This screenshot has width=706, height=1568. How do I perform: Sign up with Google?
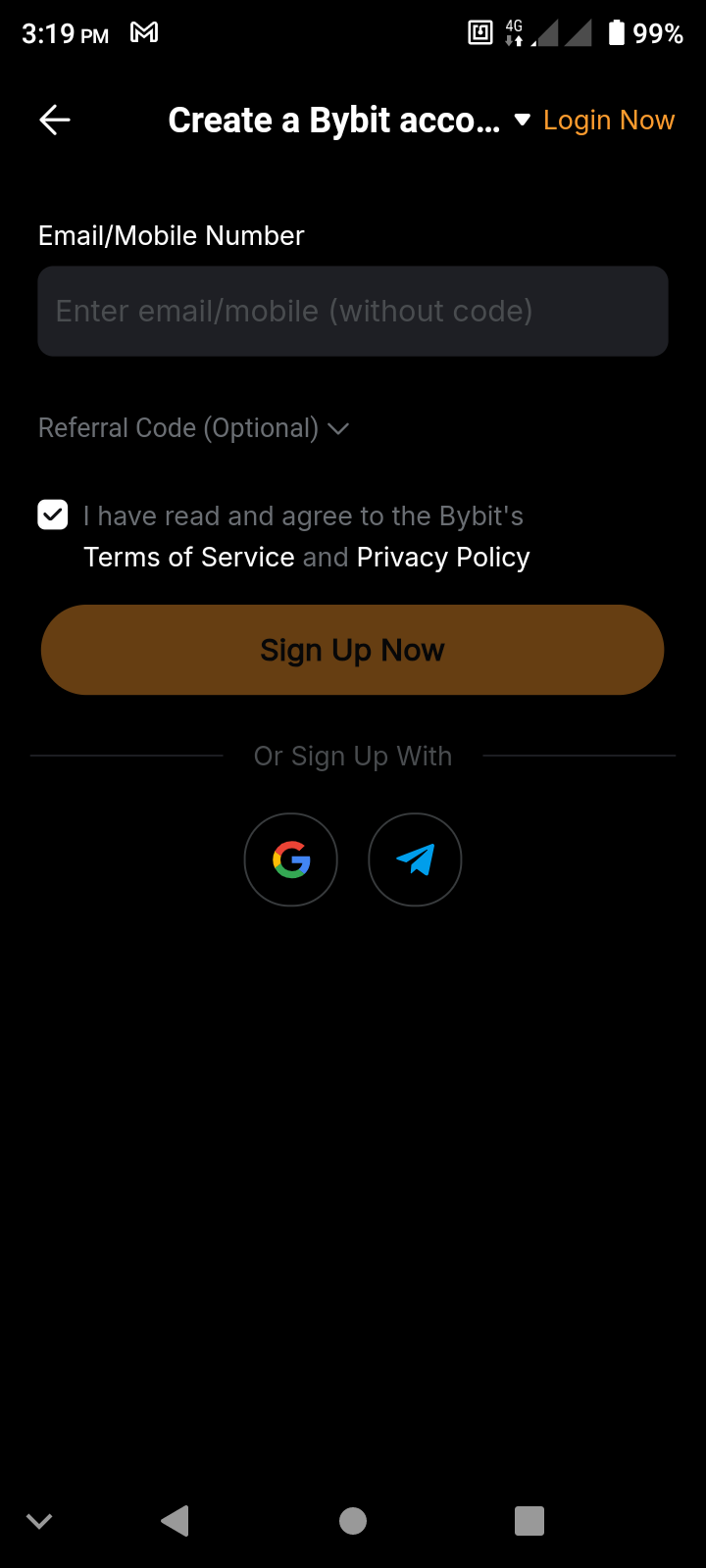click(x=290, y=858)
